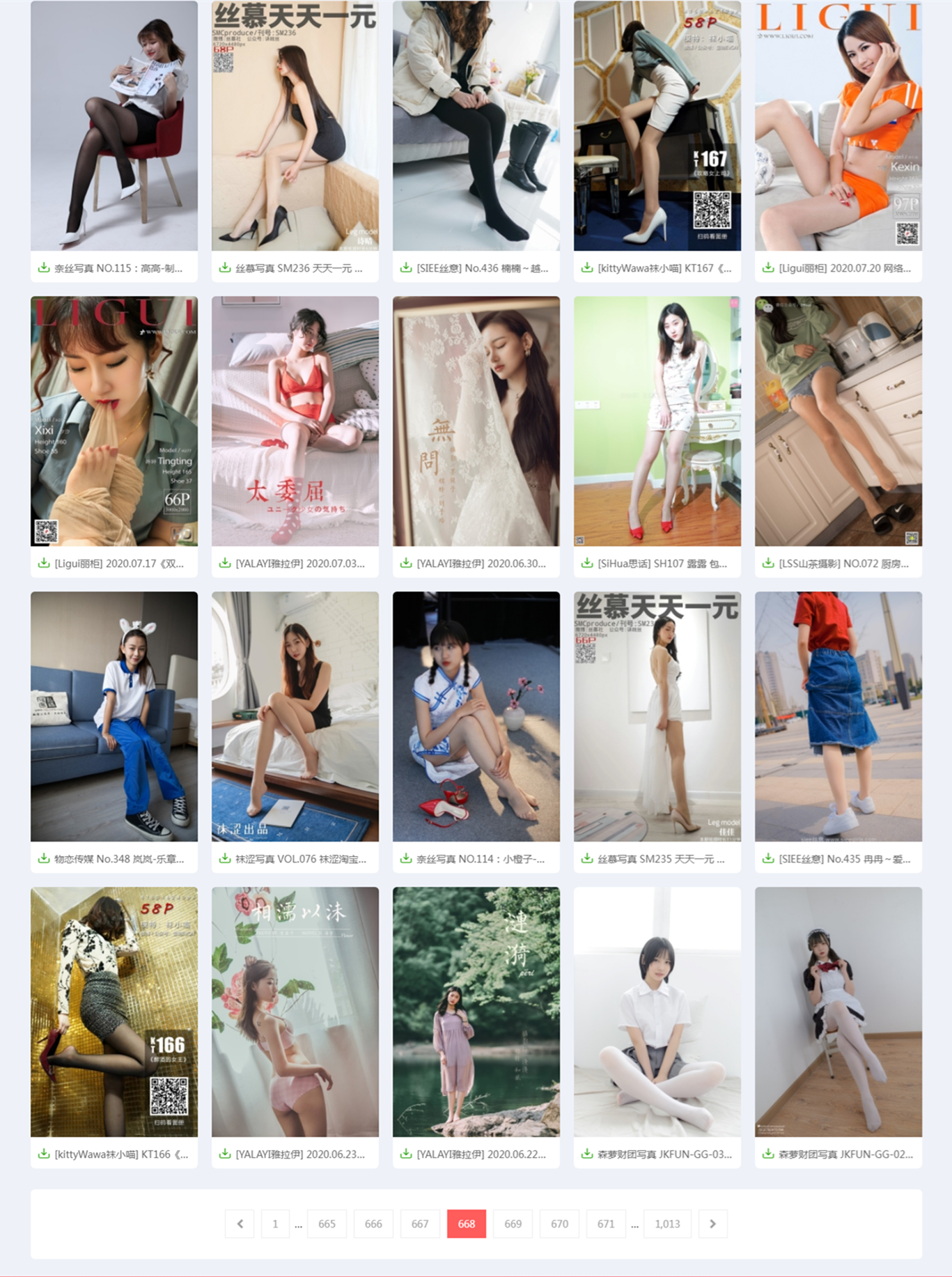Go to page 671
This screenshot has width=952, height=1277.
pyautogui.click(x=606, y=1223)
